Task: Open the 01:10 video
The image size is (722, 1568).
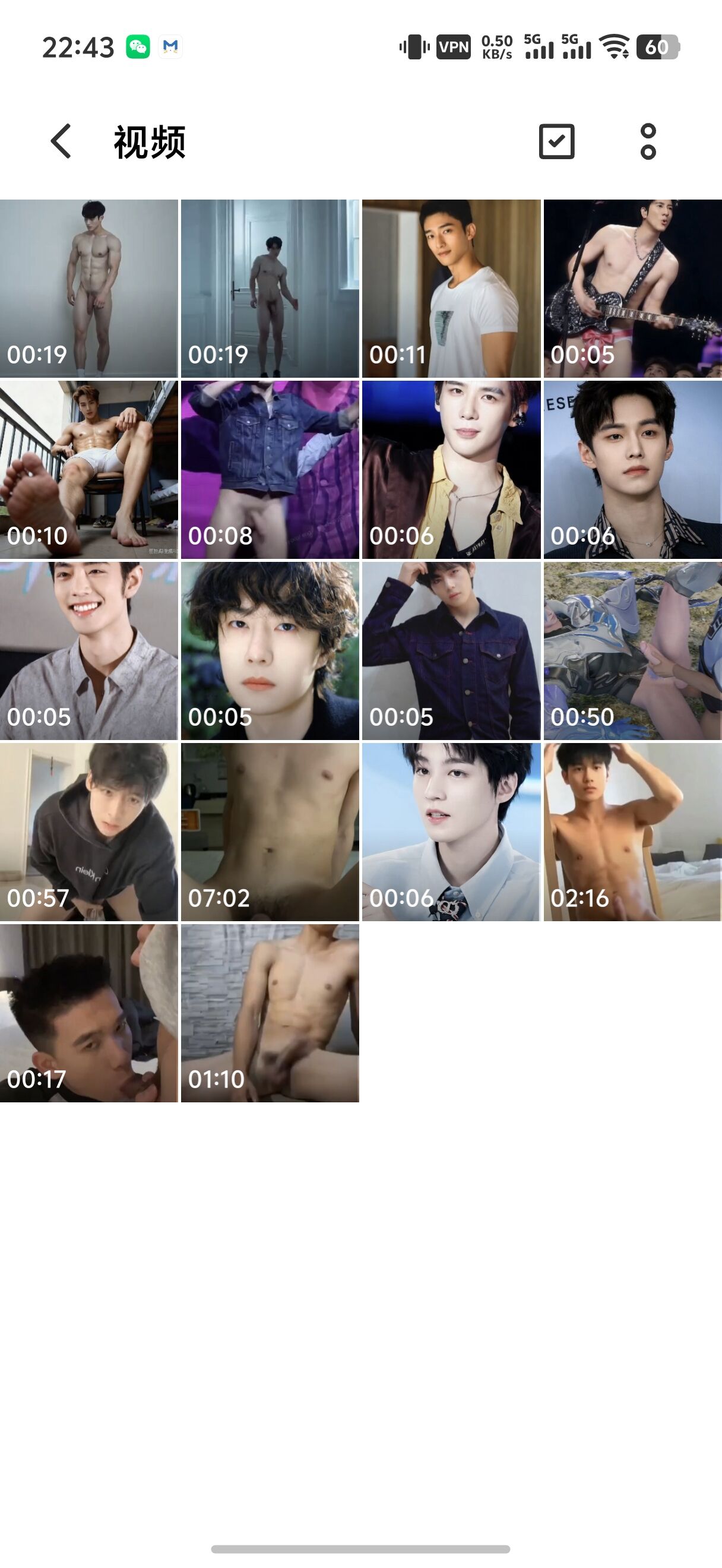Action: tap(270, 1013)
